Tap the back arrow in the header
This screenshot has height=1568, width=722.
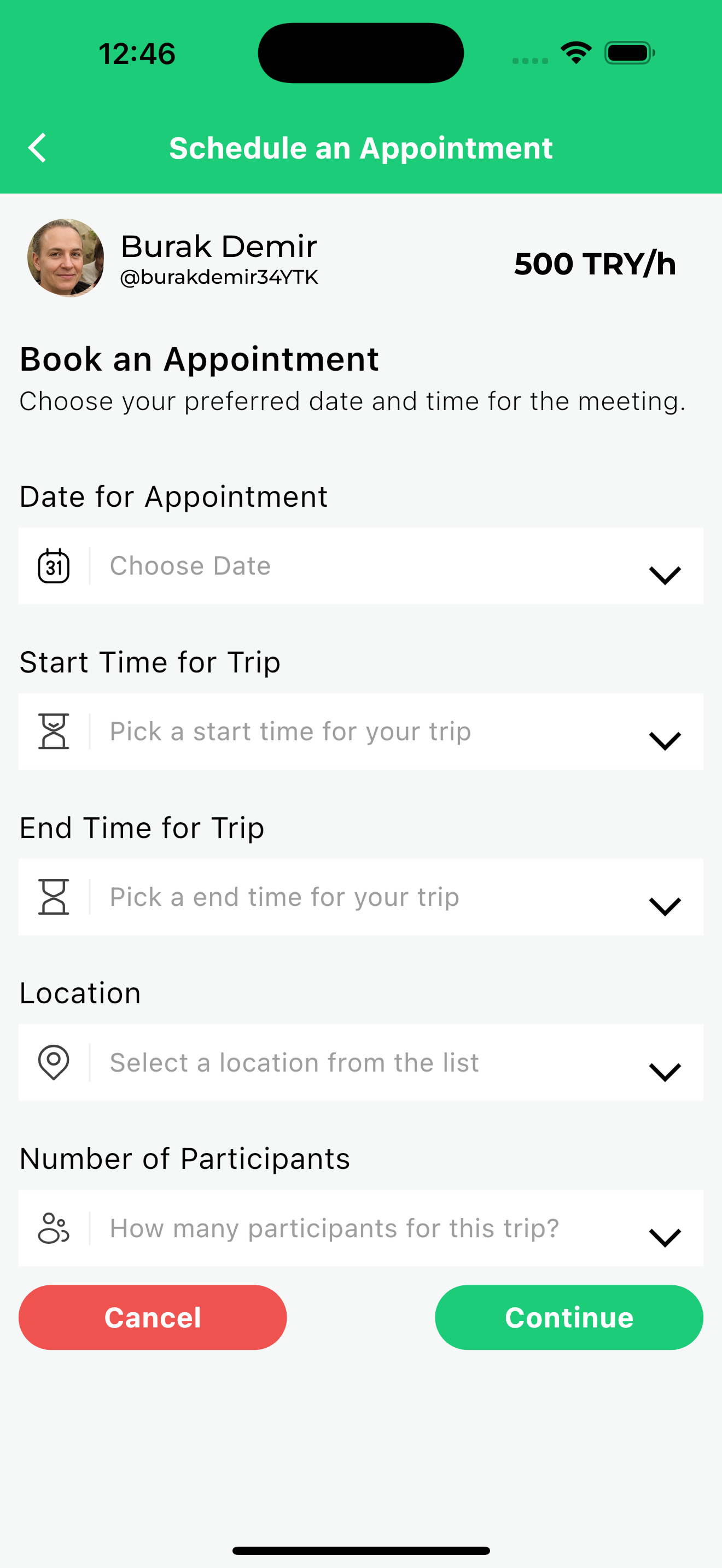[38, 147]
